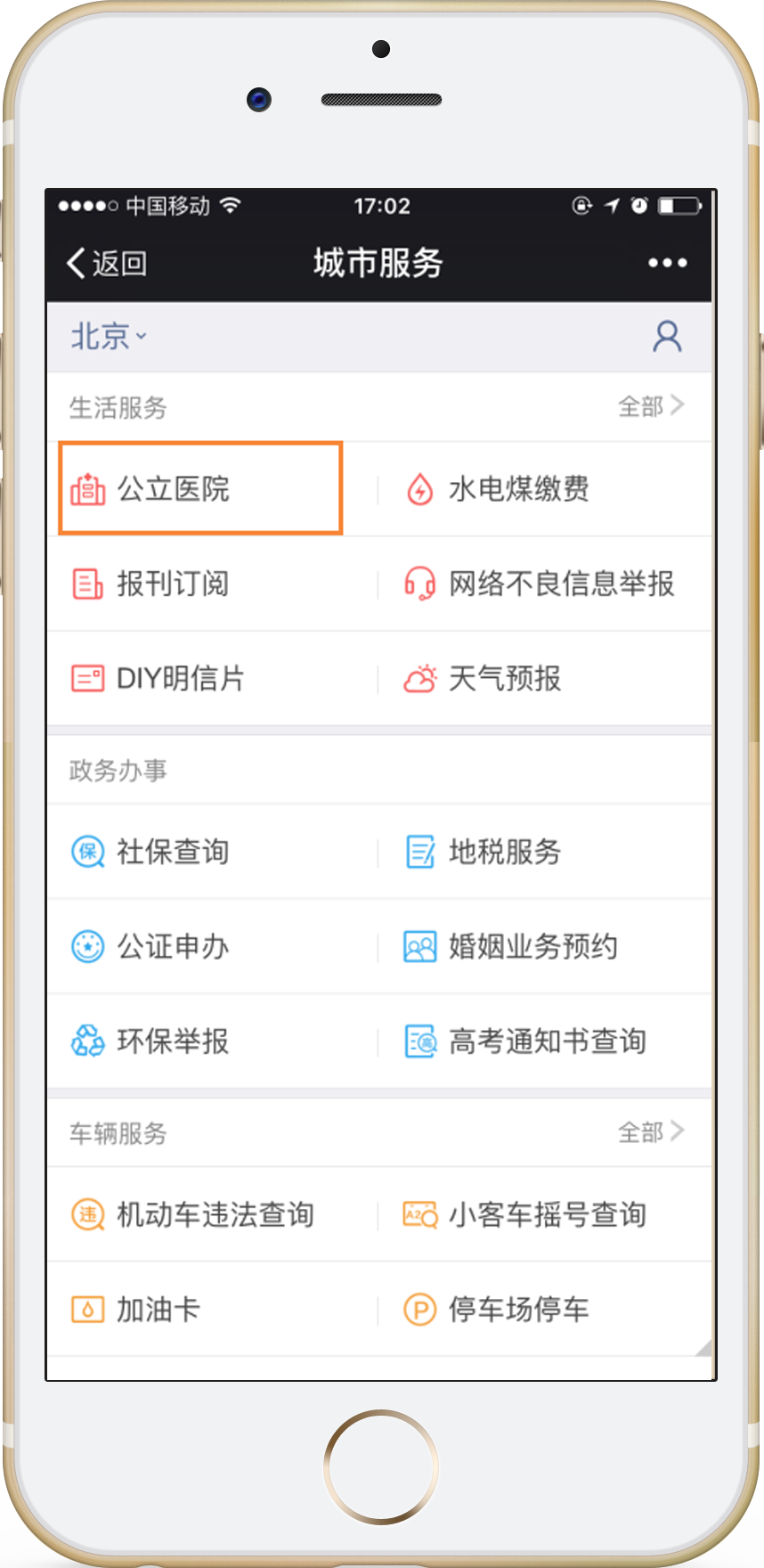
Task: Select 地税服务
Action: [x=504, y=852]
